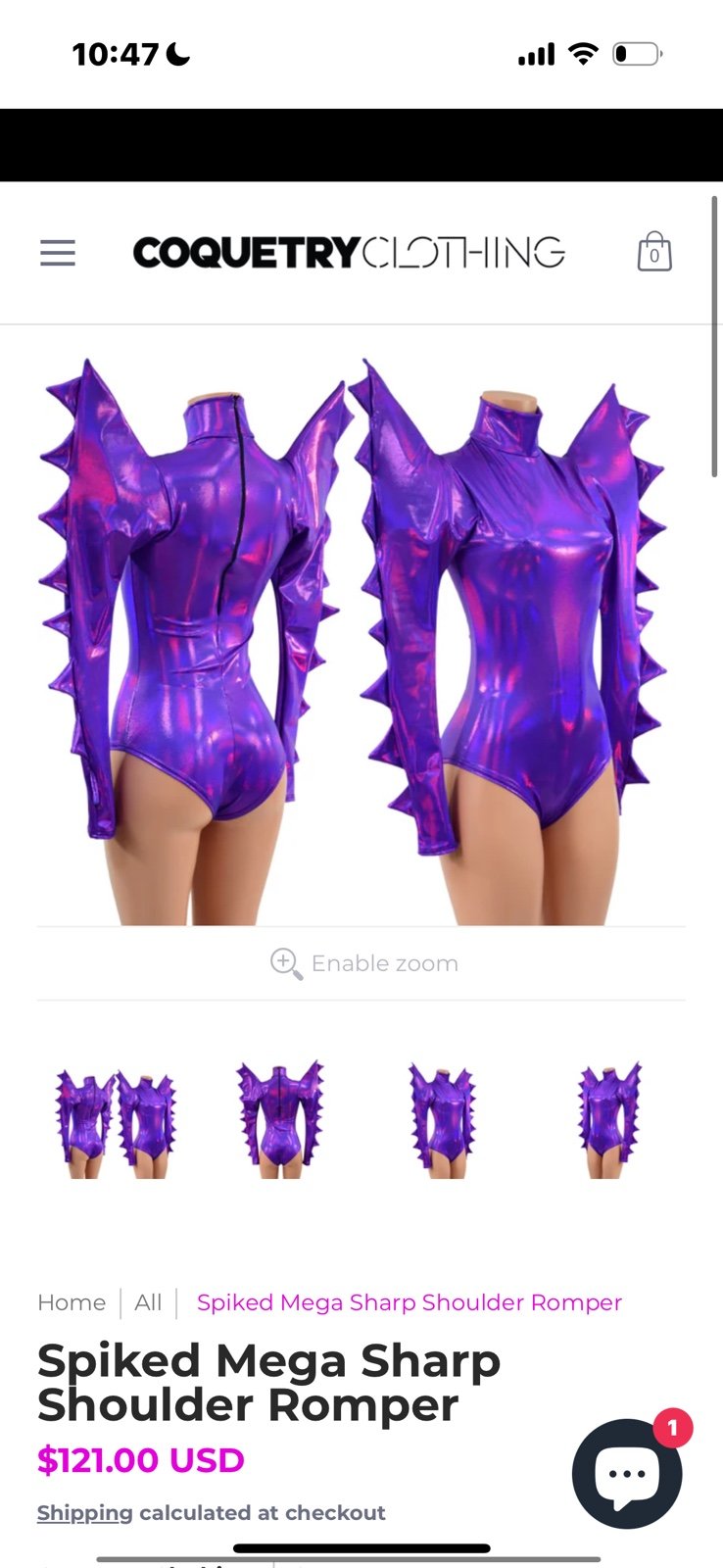This screenshot has width=723, height=1568.
Task: Go to Home via the breadcrumb
Action: click(72, 1302)
